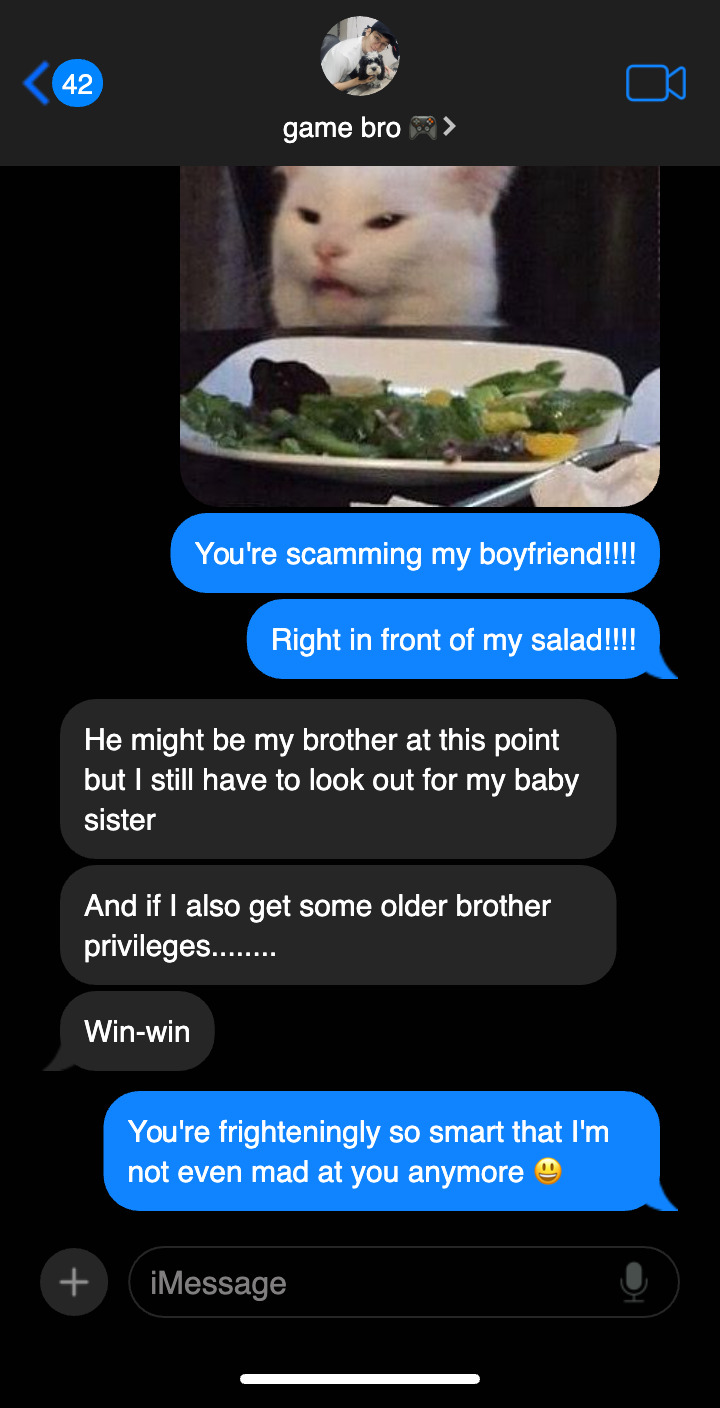Open the plus attachments menu
Viewport: 720px width, 1408px height.
74,1282
